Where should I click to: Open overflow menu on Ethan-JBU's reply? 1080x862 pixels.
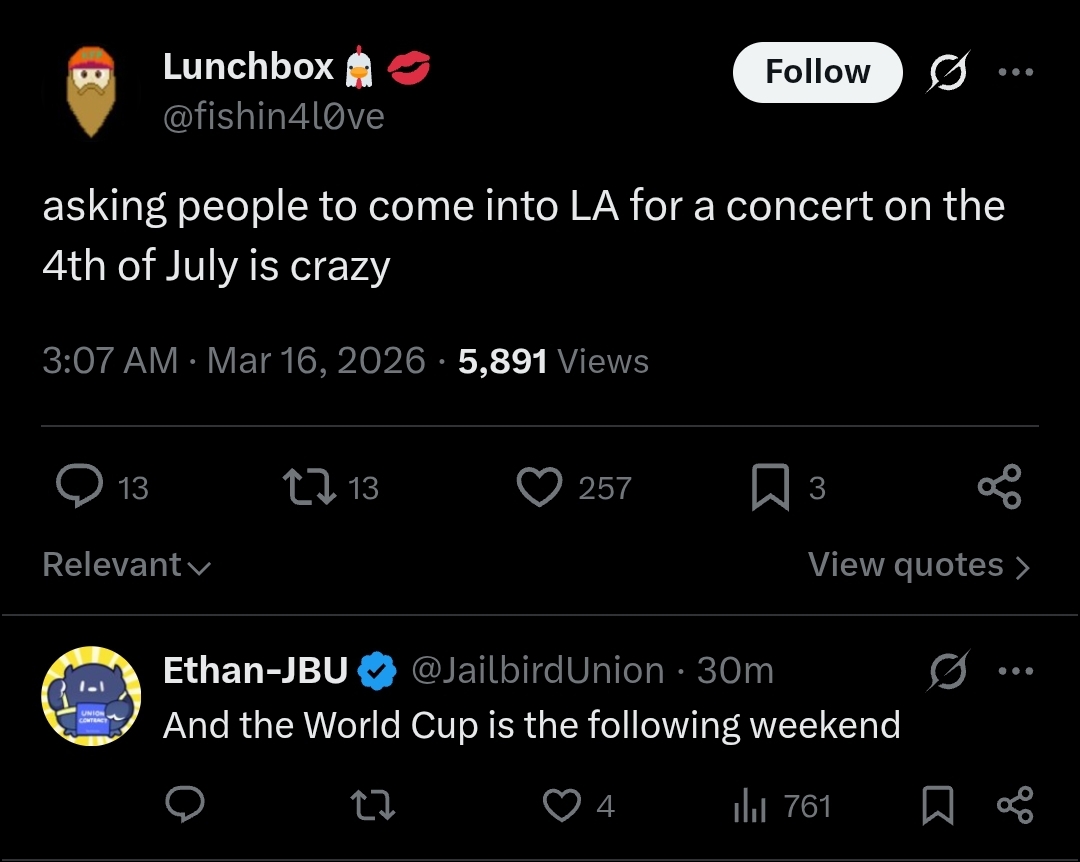coord(1016,670)
